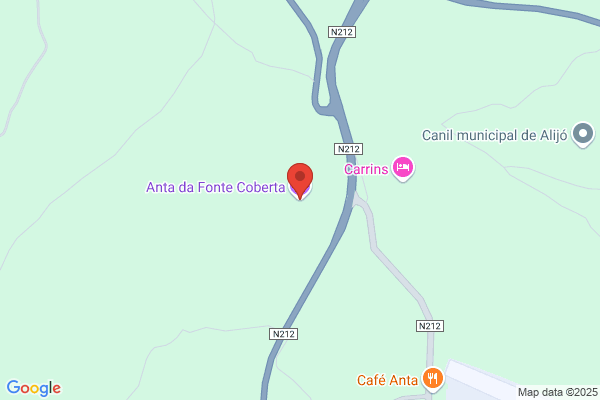Tap the red pin at Anta da Fonte Coberta
The height and width of the screenshot is (400, 600).
tap(300, 180)
